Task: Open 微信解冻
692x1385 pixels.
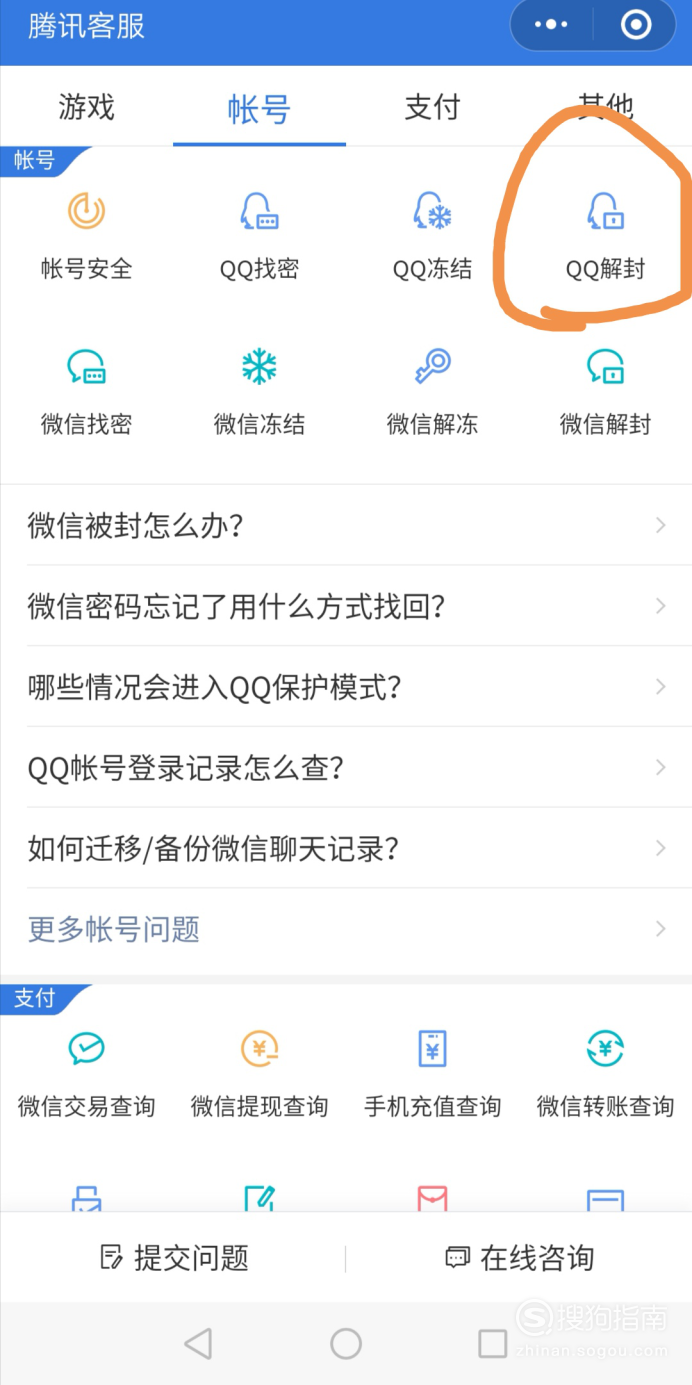Action: 432,392
